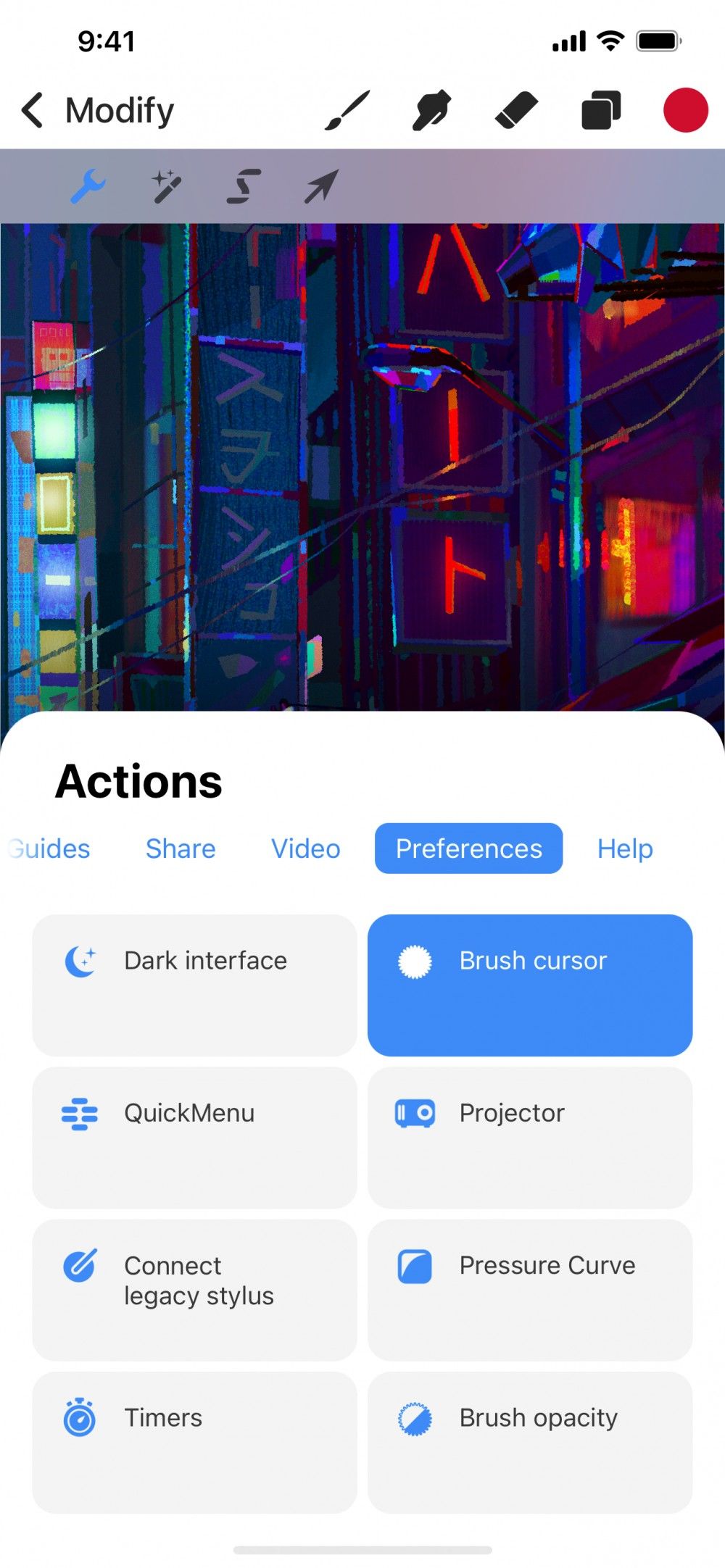Open the Layers panel

[599, 110]
